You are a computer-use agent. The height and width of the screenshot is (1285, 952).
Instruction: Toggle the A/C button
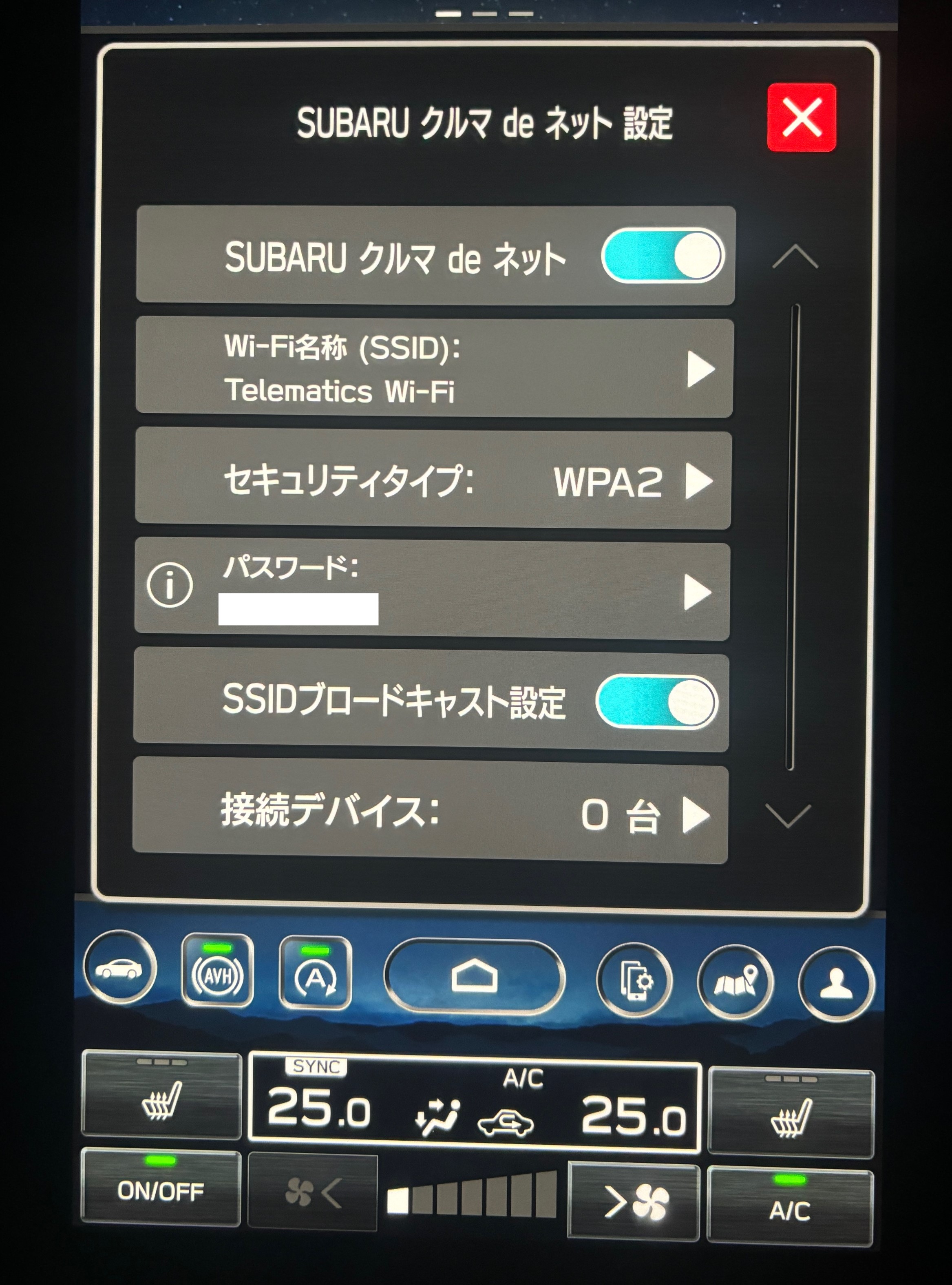[x=790, y=1205]
